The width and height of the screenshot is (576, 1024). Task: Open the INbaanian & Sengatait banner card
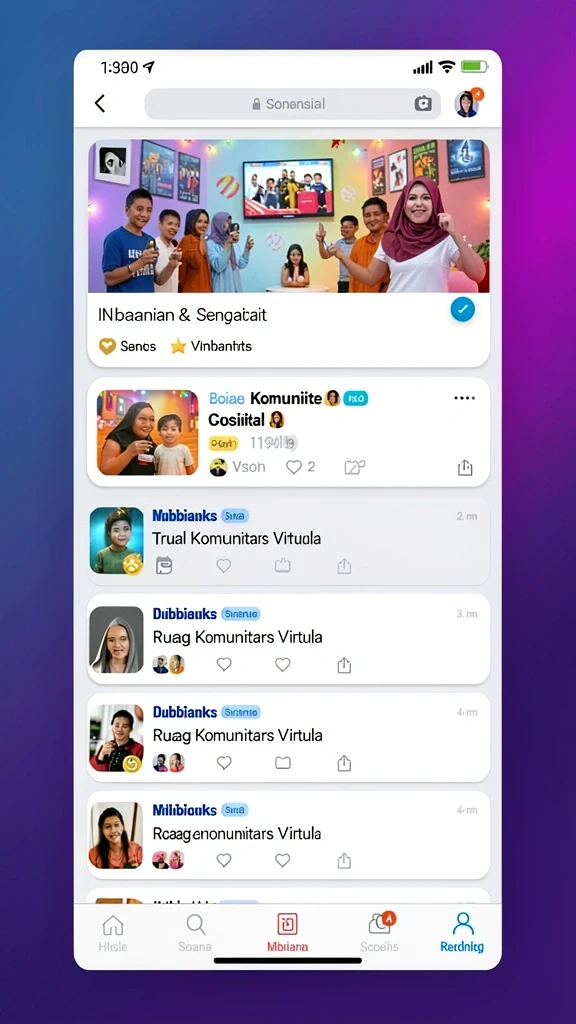(288, 252)
